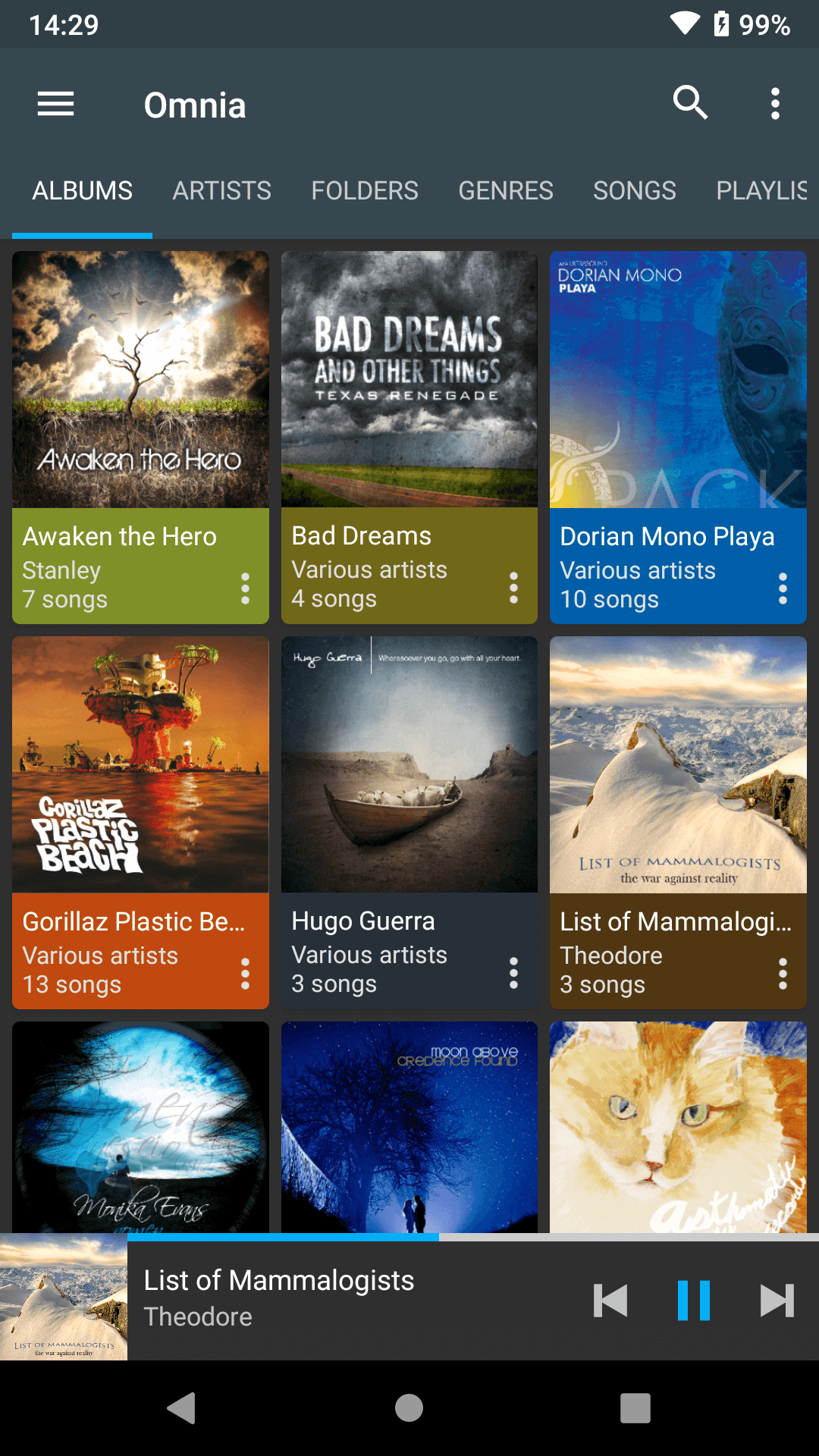
Task: Open the app bar overflow menu
Action: click(775, 104)
